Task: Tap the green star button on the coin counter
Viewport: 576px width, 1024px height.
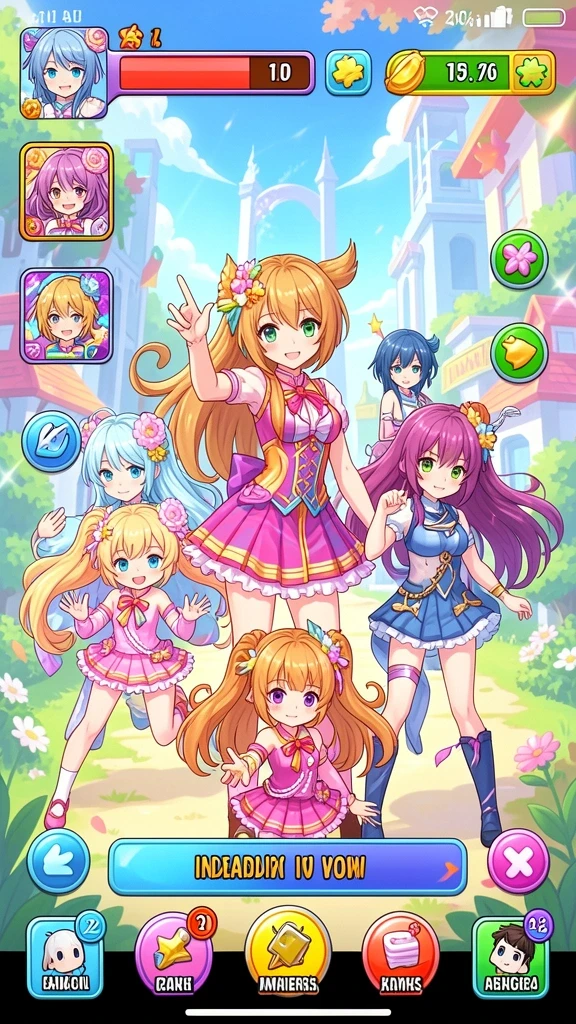Action: click(534, 72)
